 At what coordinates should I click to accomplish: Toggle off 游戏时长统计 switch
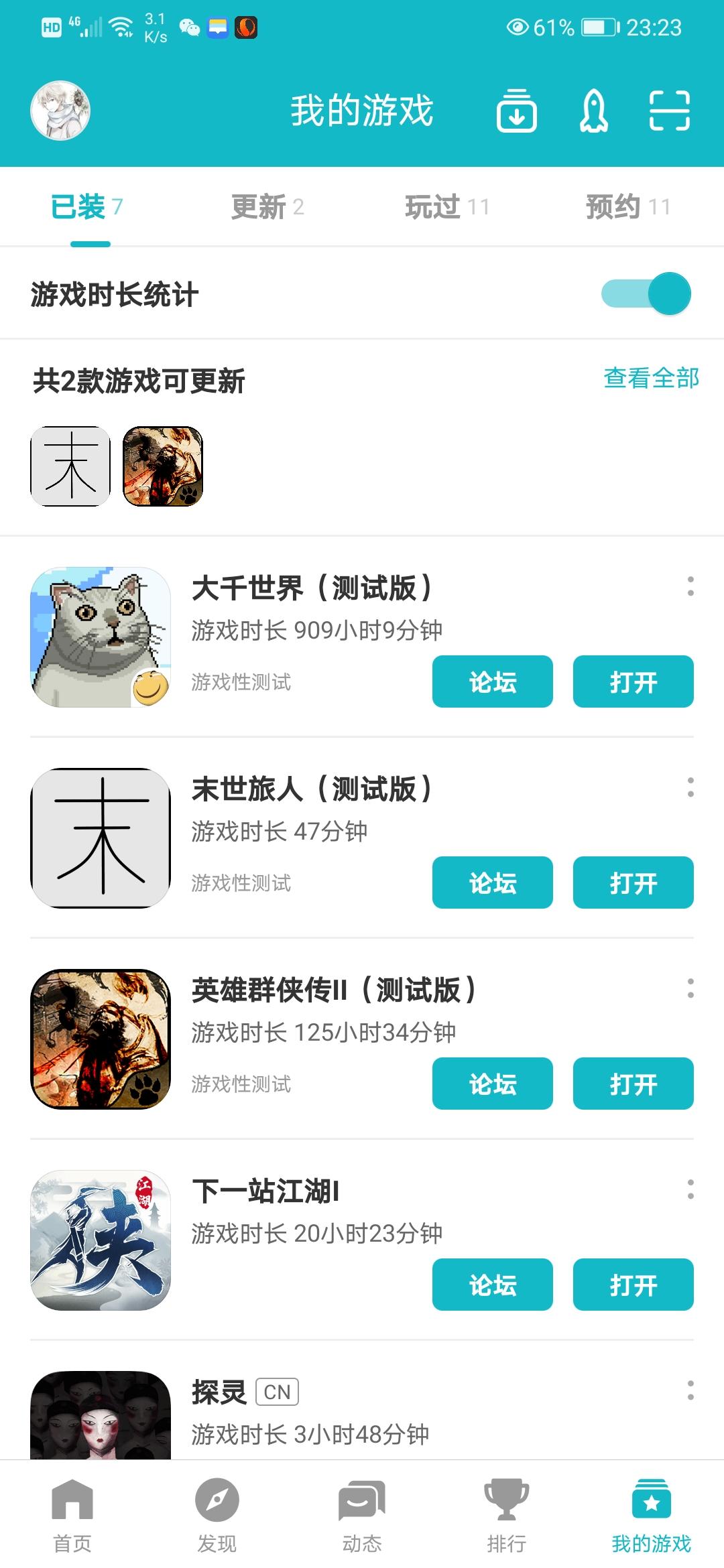click(646, 293)
